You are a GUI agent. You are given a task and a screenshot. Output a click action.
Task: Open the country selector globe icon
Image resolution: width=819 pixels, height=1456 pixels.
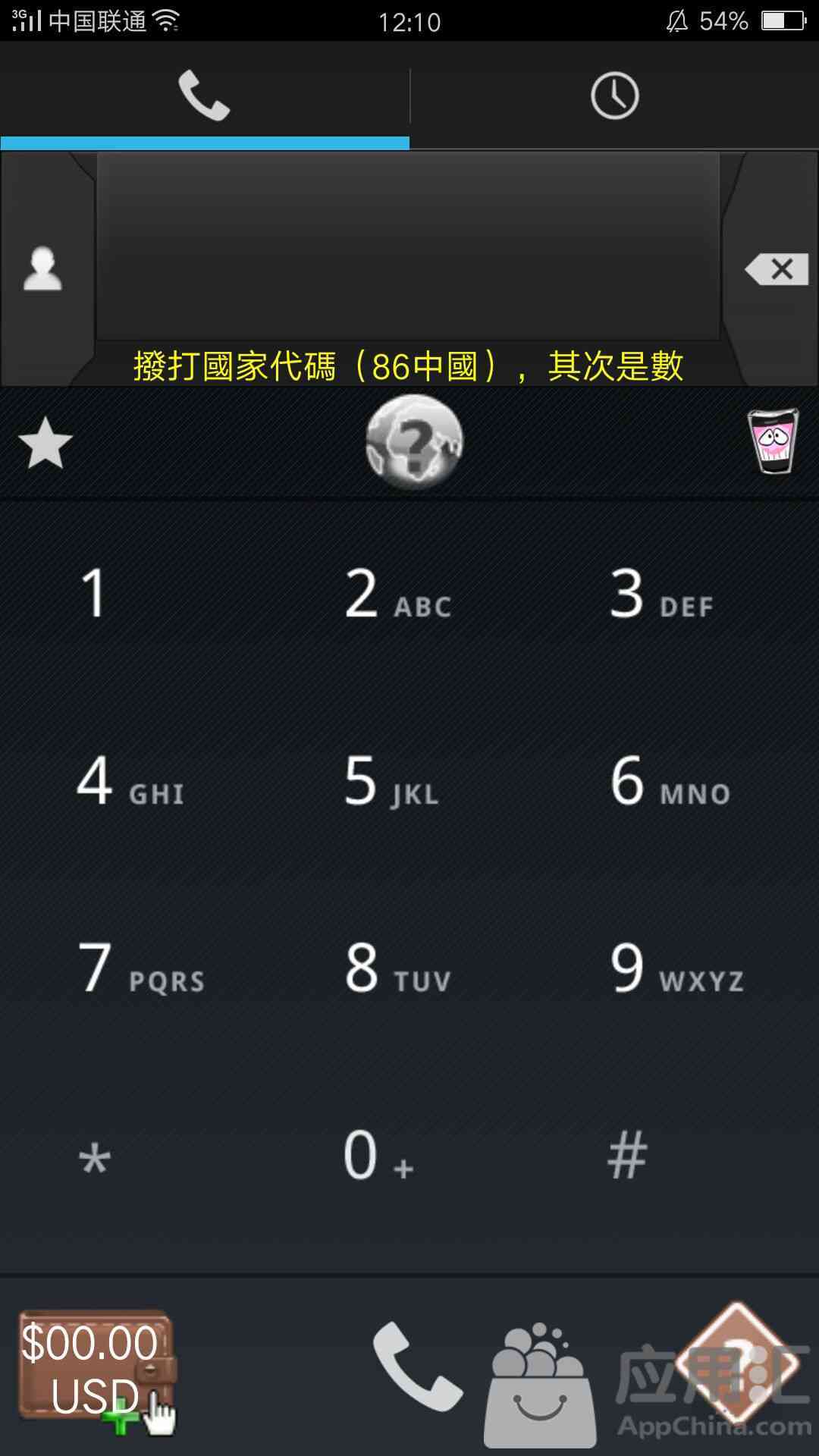414,441
